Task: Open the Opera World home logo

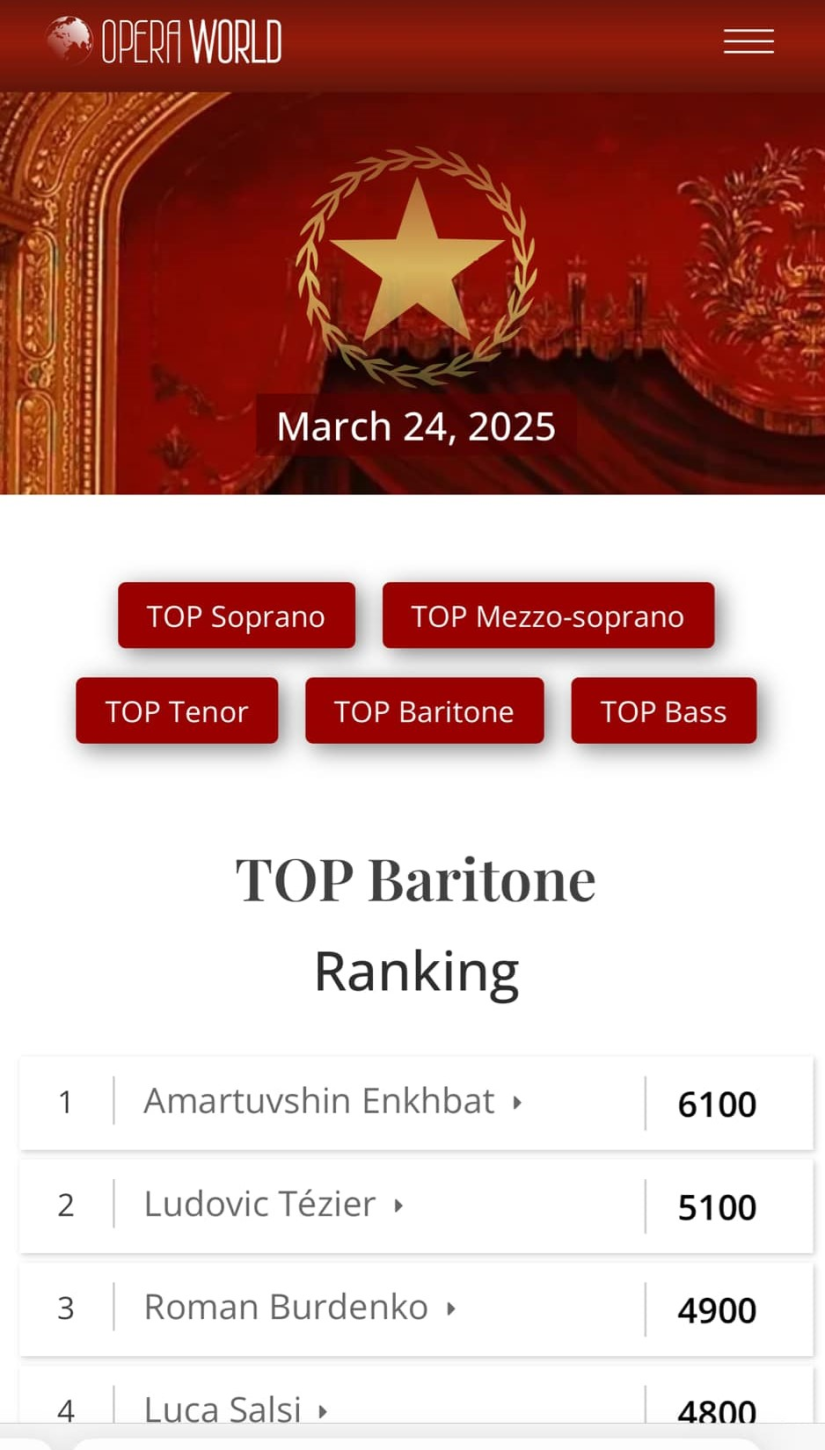Action: (x=164, y=41)
